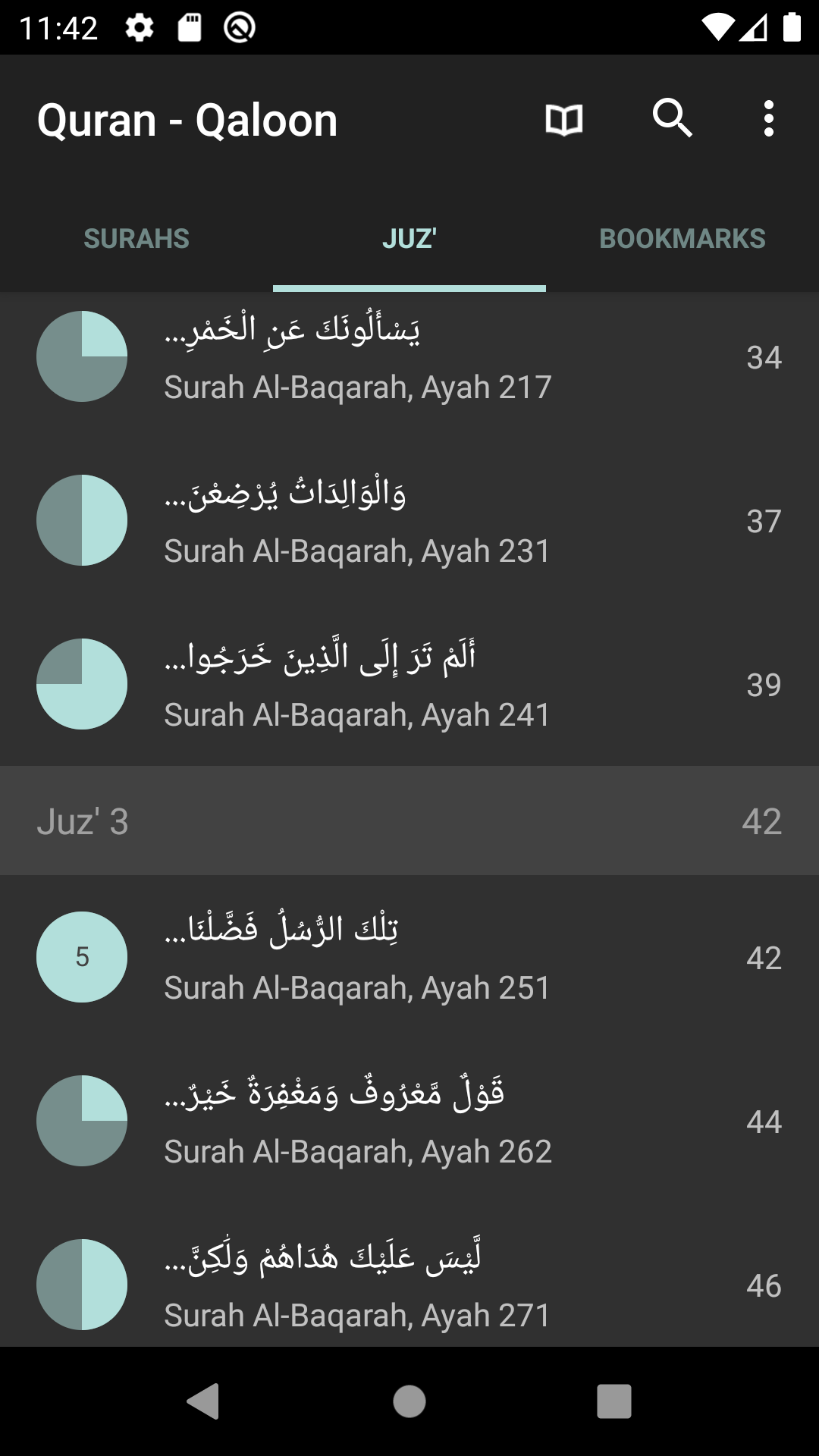The width and height of the screenshot is (819, 1456).
Task: Open the overflow menu
Action: 768,119
